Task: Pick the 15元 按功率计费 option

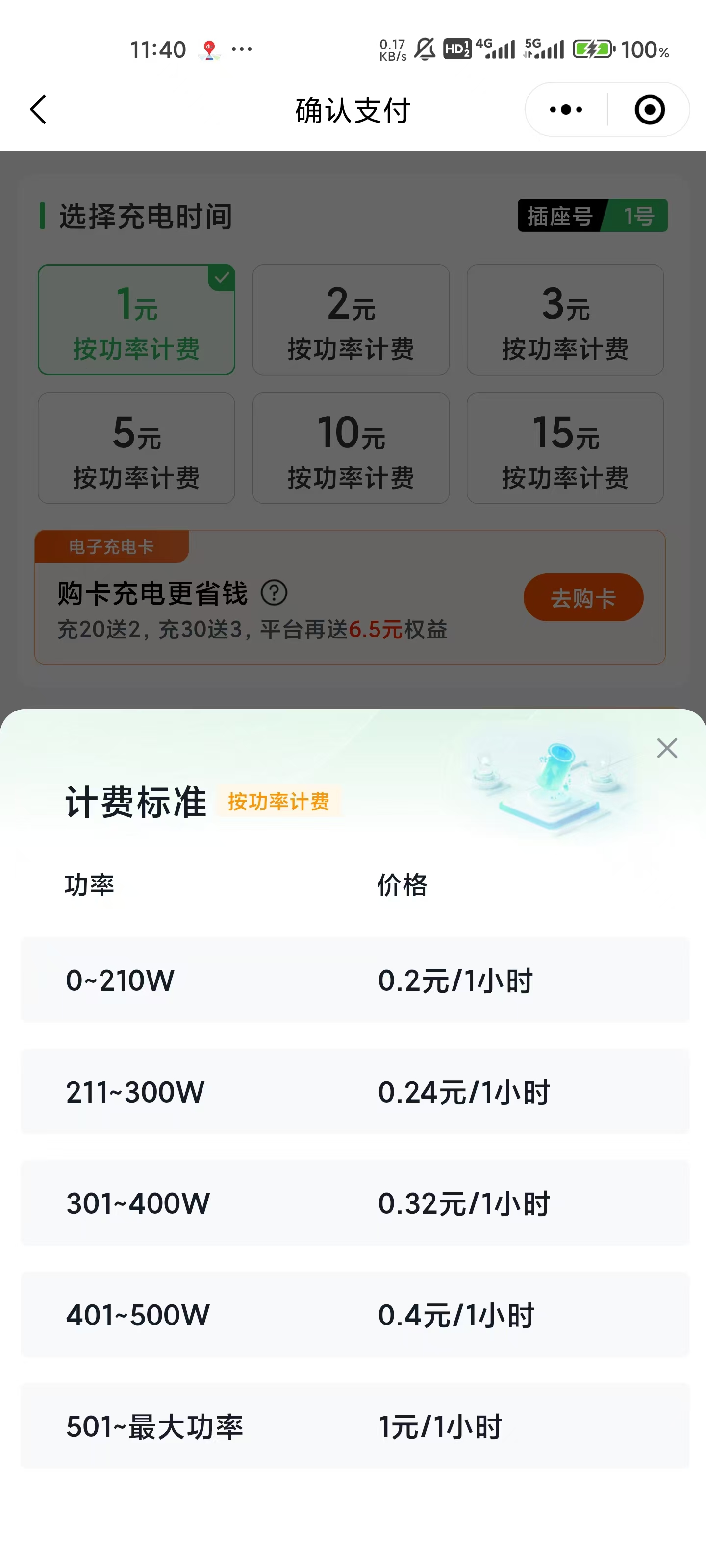Action: point(565,448)
